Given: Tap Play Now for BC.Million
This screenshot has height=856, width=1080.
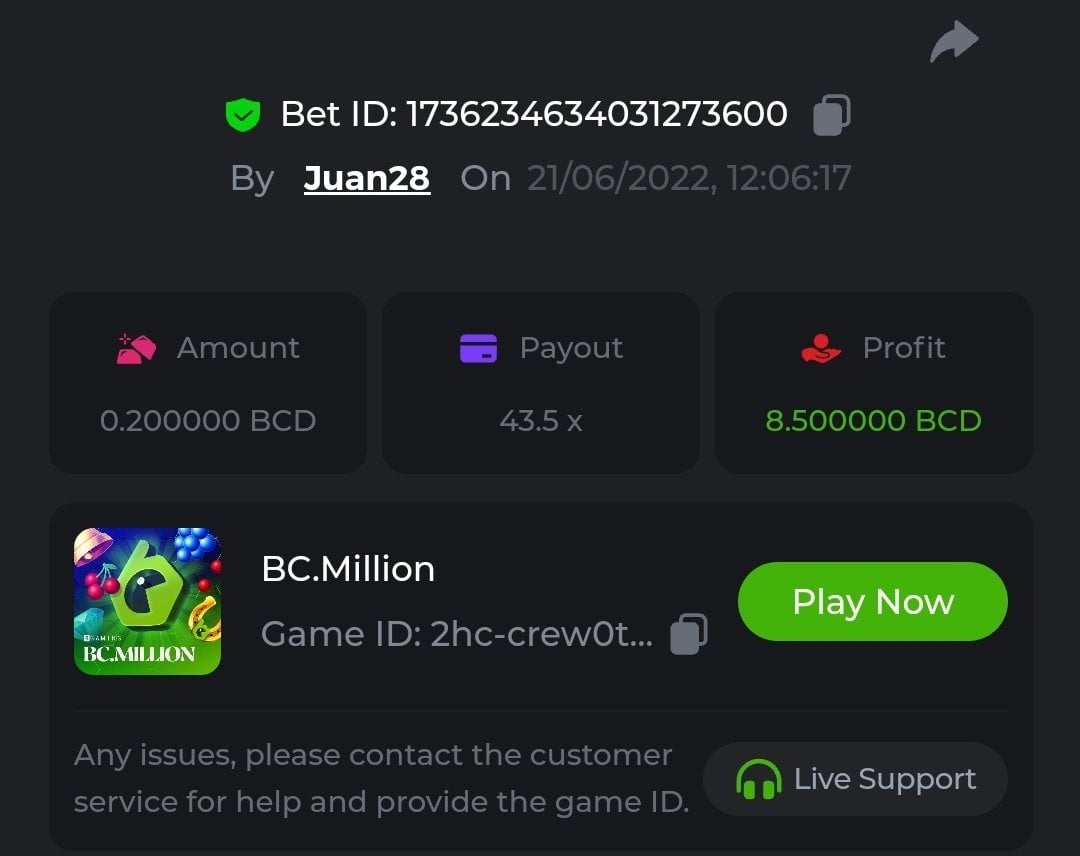Looking at the screenshot, I should 872,602.
